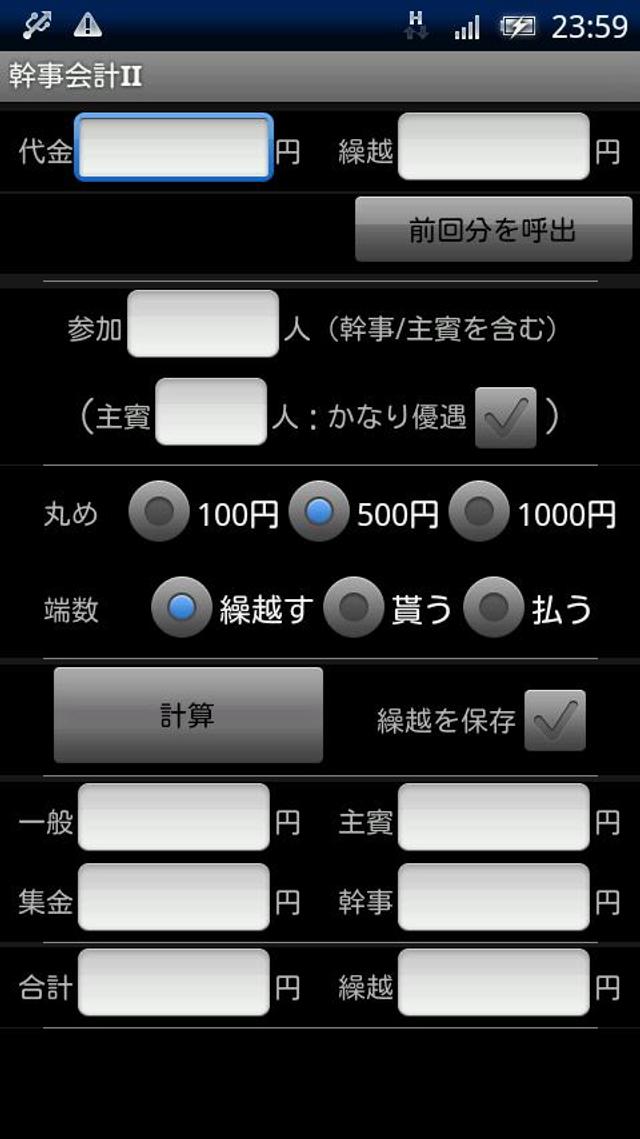
Task: Tap the 幹事 result field
Action: tap(493, 897)
